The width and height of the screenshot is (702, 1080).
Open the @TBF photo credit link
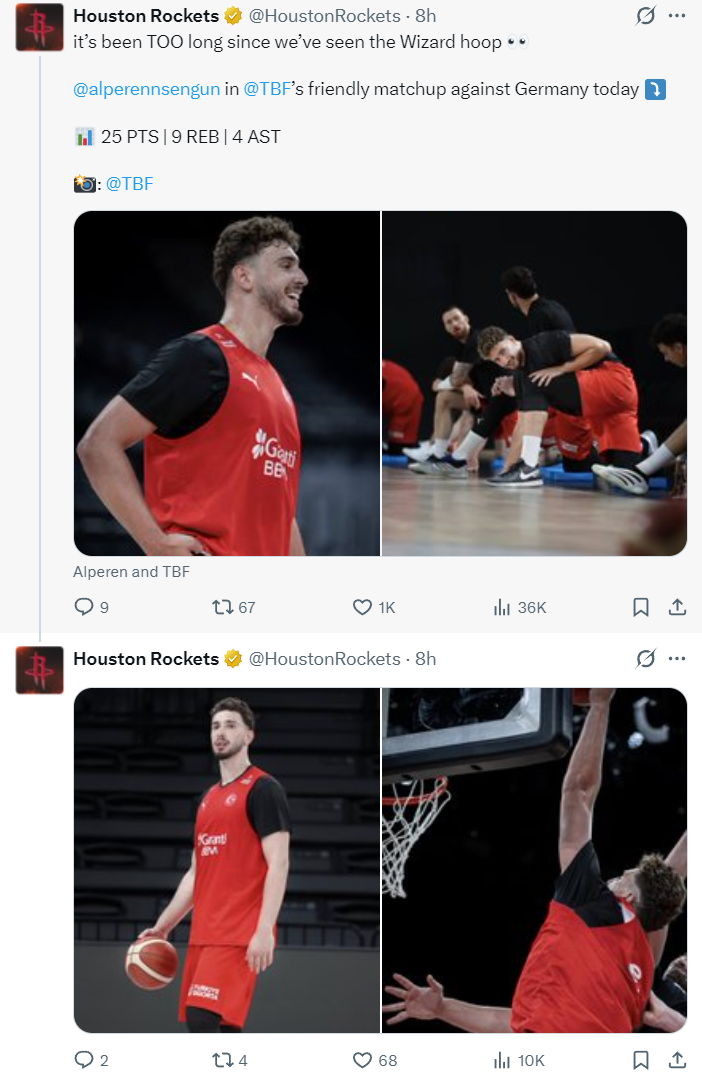click(129, 183)
